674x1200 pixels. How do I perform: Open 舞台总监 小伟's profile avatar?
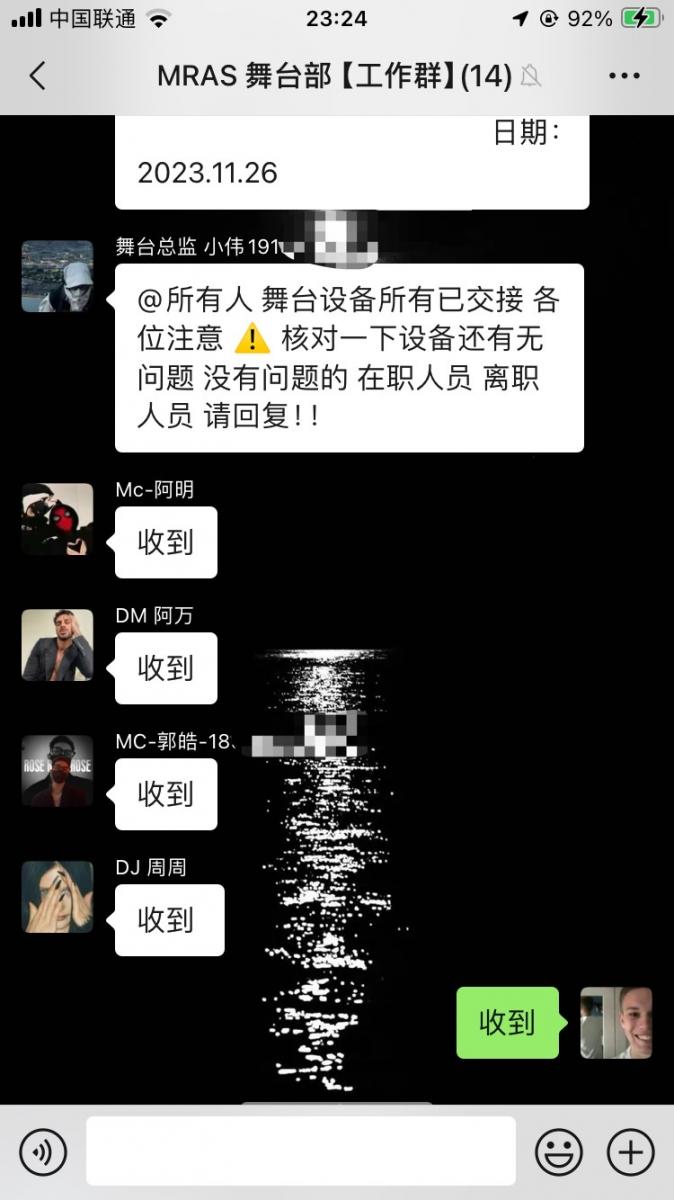[57, 276]
